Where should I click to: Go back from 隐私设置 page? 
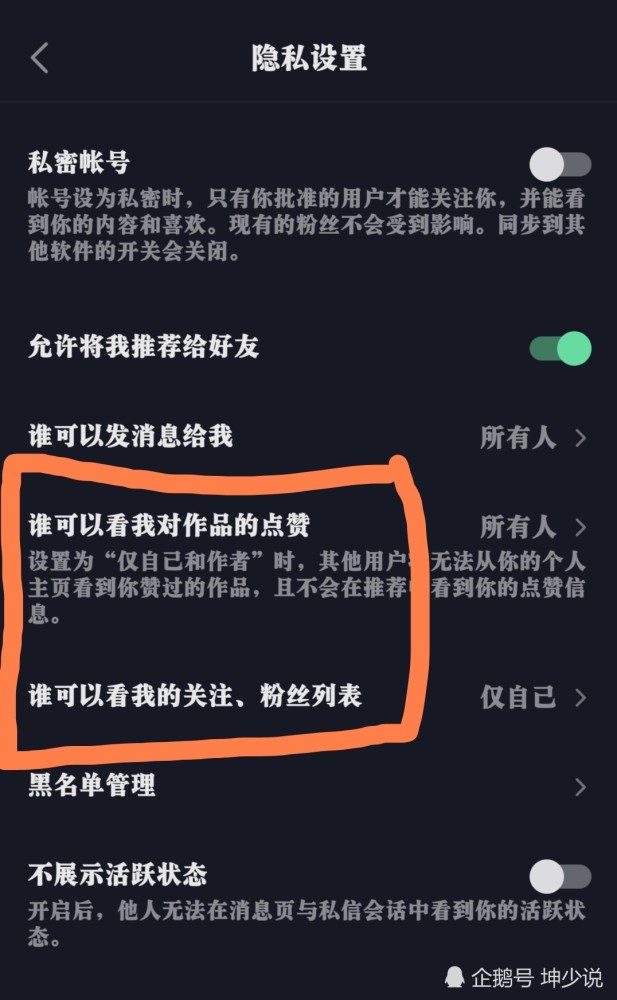(40, 58)
